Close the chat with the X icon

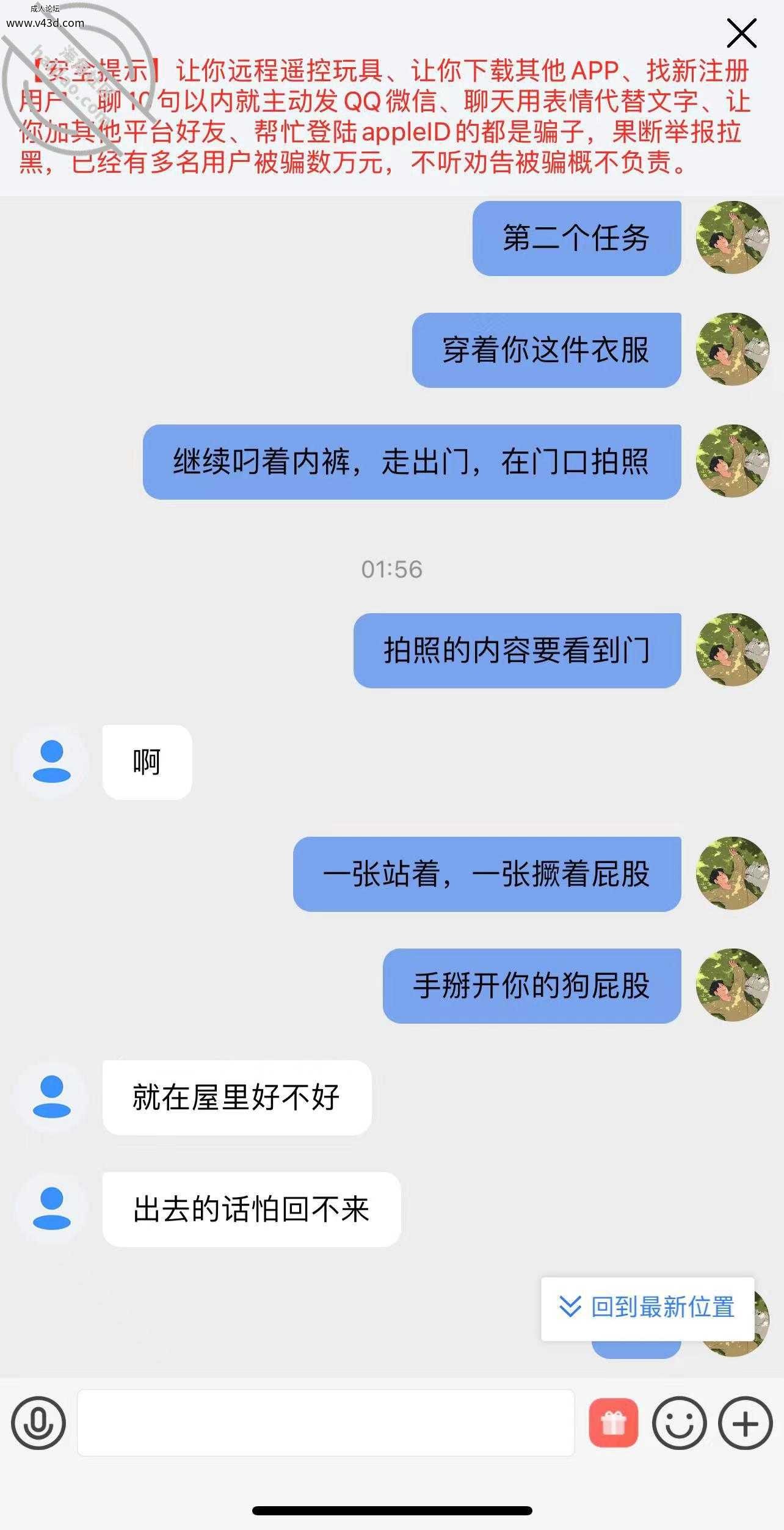click(741, 33)
